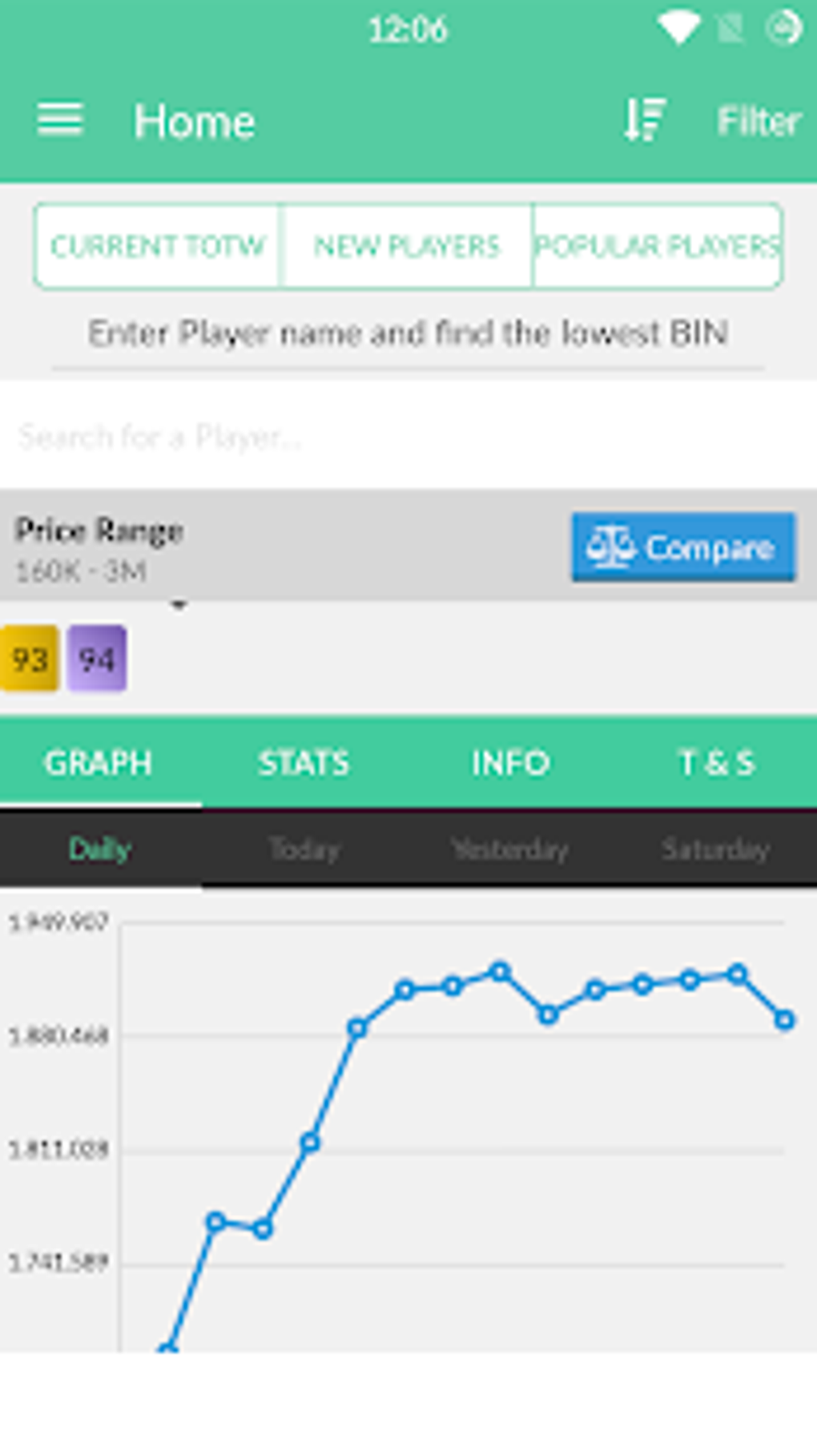
Task: Show the New Players list
Action: [406, 246]
